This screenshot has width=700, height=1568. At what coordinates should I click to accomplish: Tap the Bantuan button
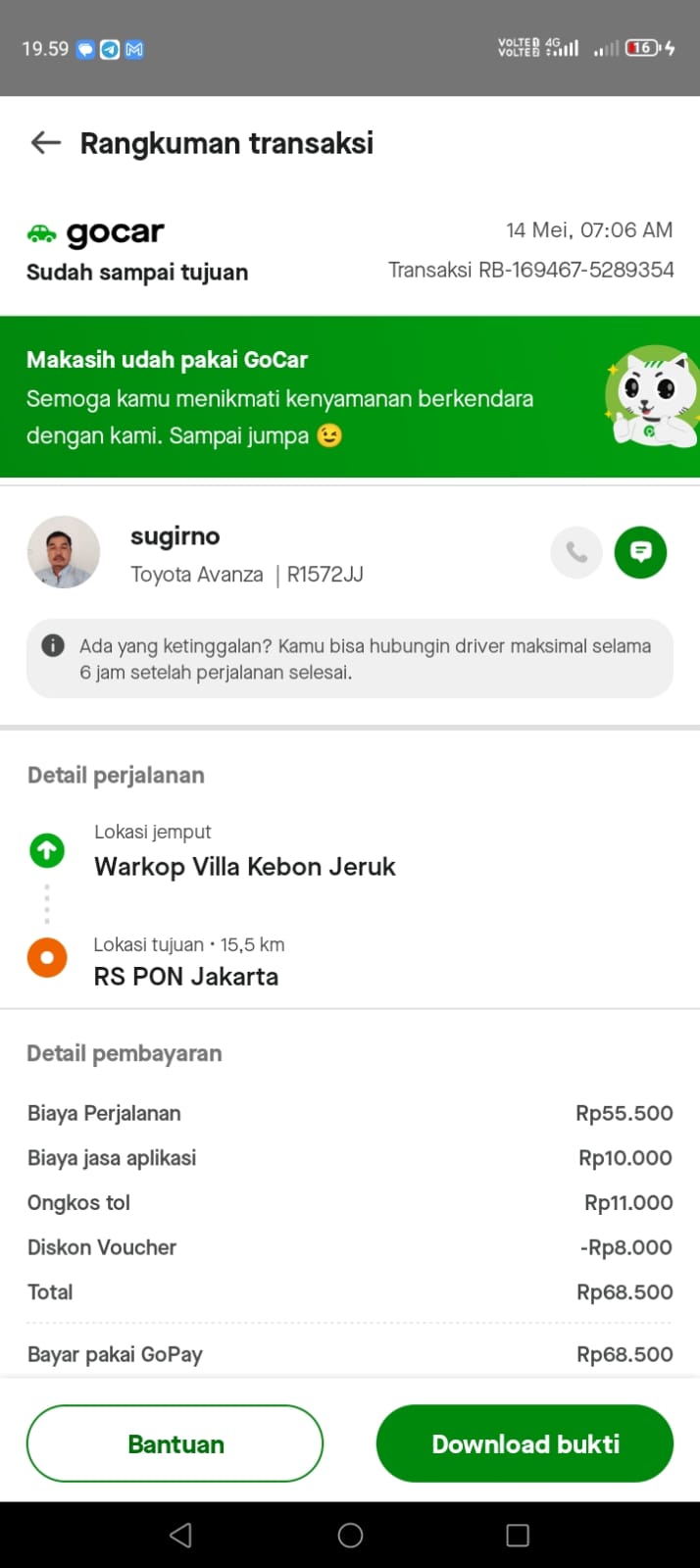tap(175, 1443)
